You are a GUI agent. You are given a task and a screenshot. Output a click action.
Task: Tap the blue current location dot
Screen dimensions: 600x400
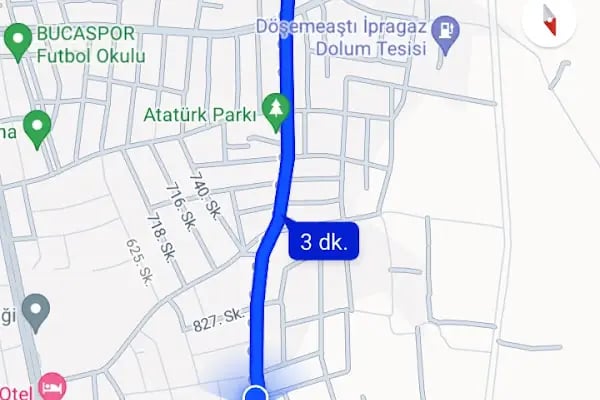(257, 394)
